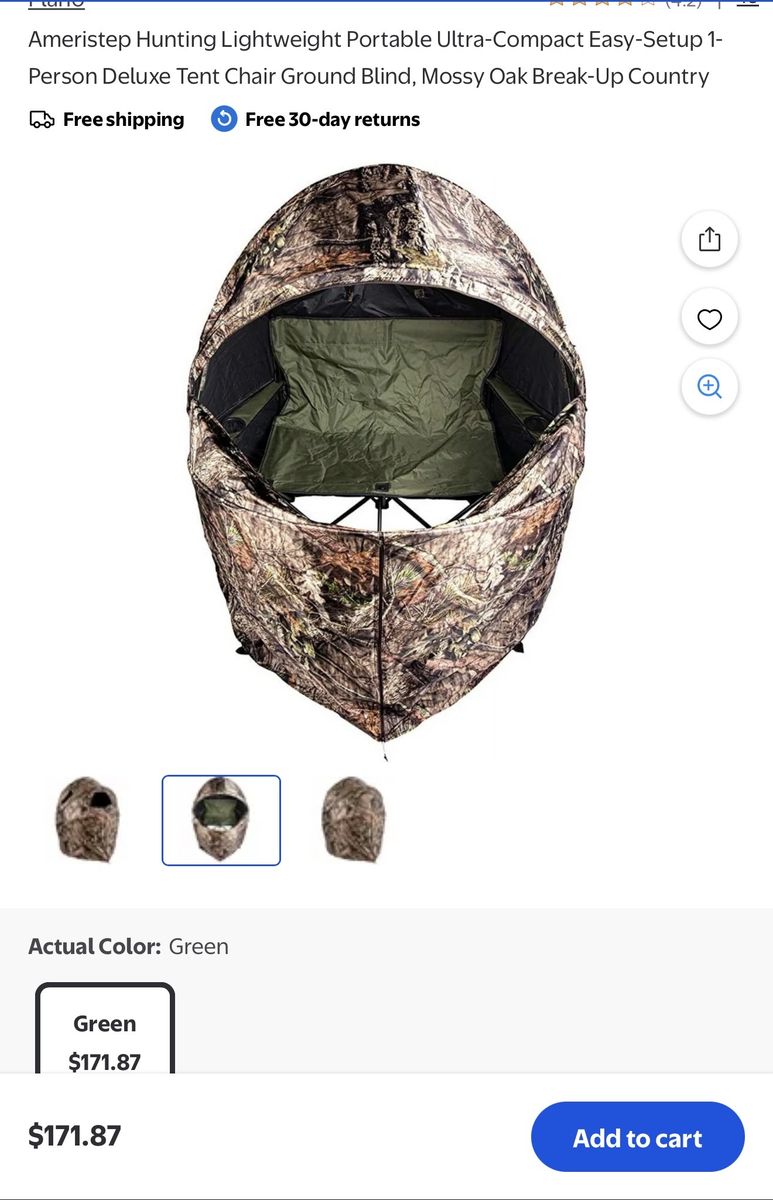Select the third side-view product thumbnail
The width and height of the screenshot is (773, 1200).
point(352,820)
